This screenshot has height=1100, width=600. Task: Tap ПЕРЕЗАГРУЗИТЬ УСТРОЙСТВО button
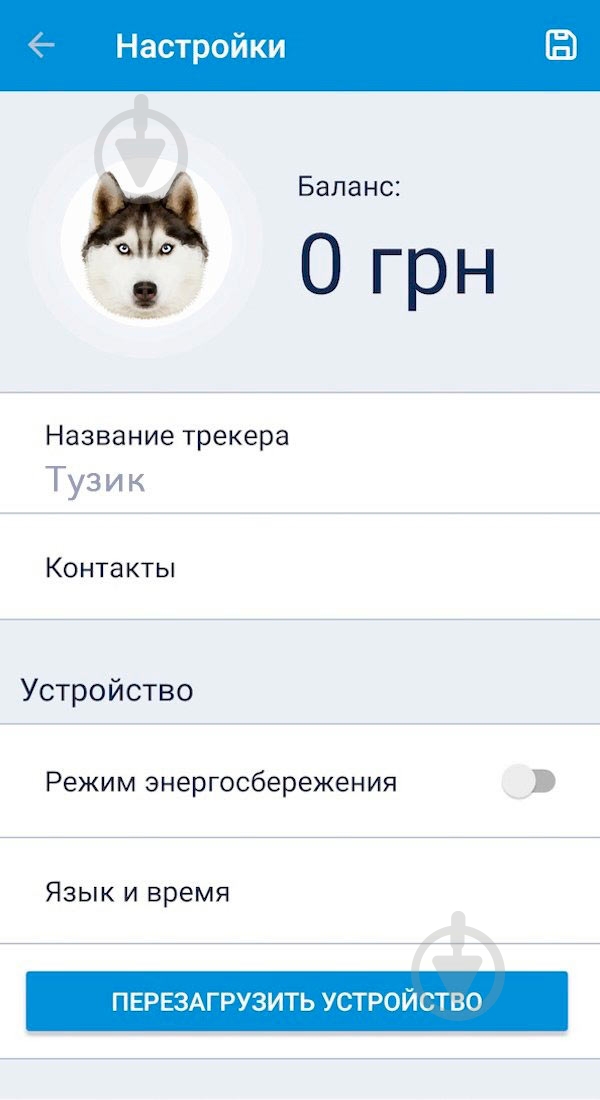click(297, 1001)
